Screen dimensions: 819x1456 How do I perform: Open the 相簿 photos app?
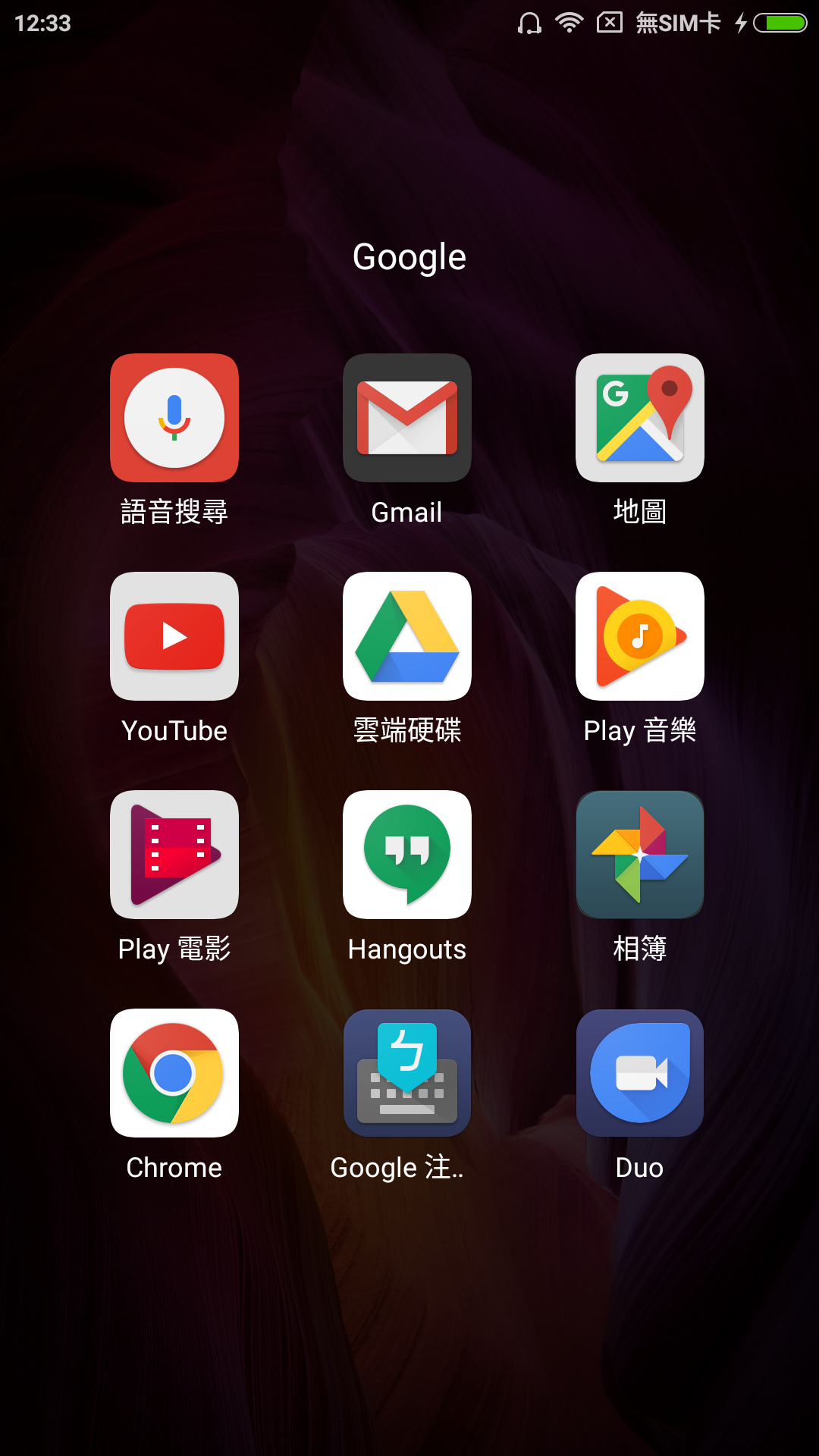pyautogui.click(x=640, y=855)
